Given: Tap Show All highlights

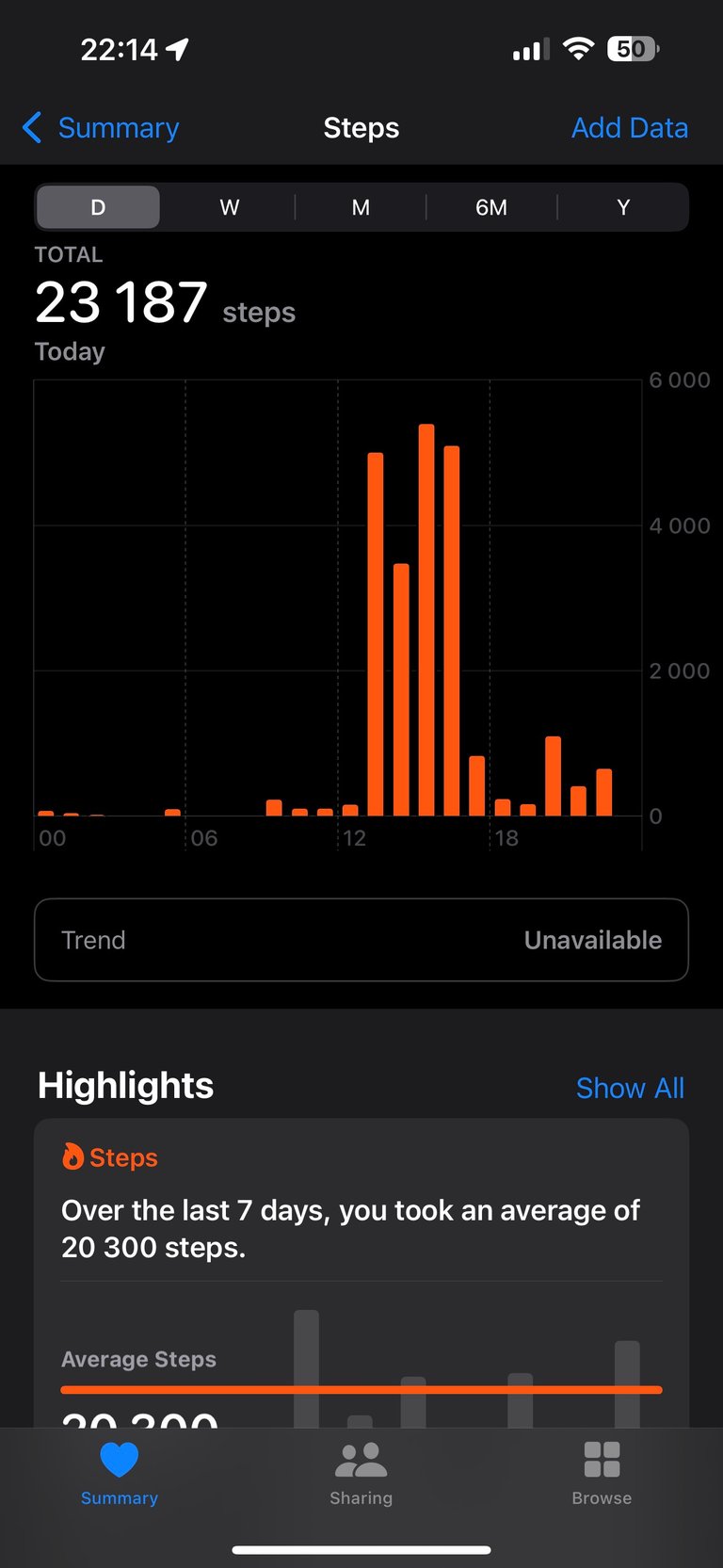Looking at the screenshot, I should [630, 1088].
